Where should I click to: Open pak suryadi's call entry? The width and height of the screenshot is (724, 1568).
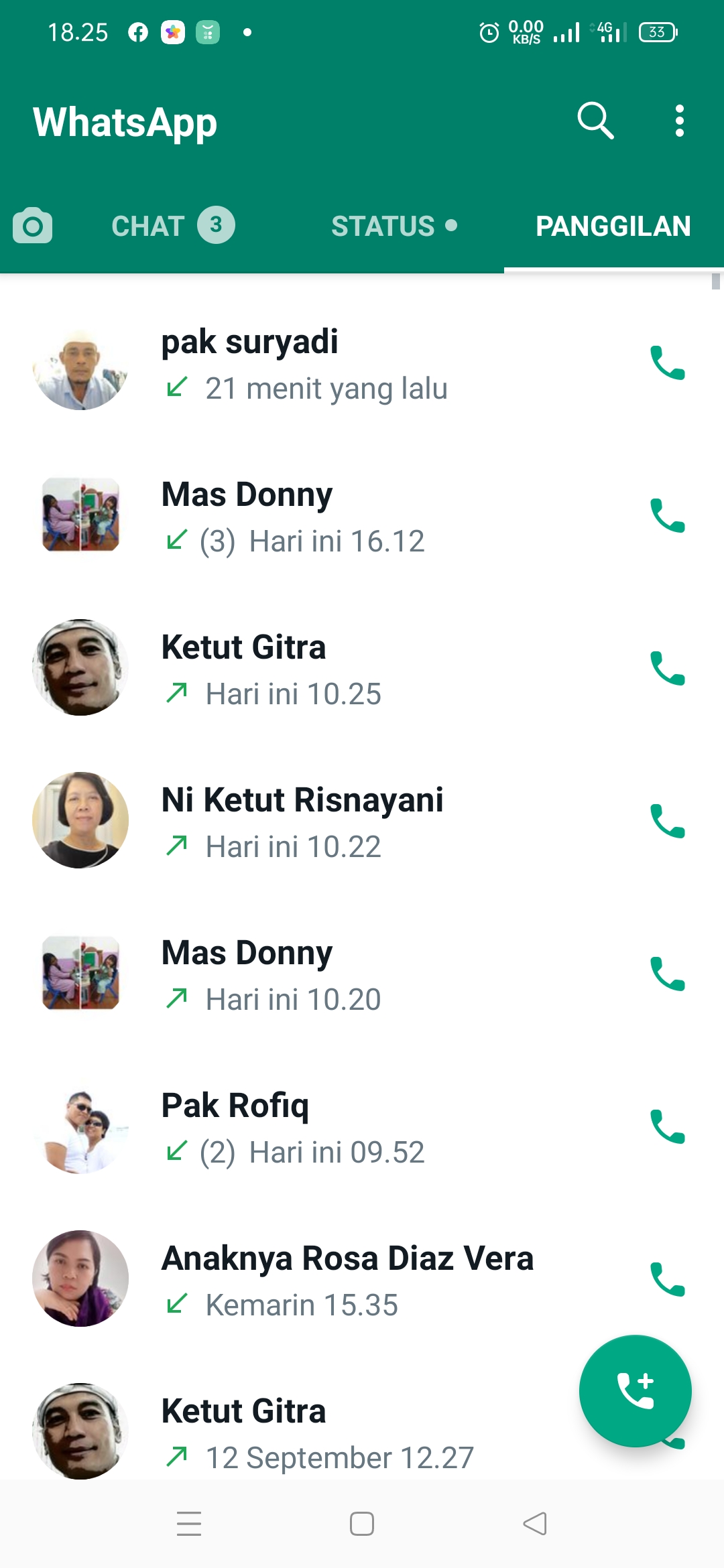click(x=335, y=365)
